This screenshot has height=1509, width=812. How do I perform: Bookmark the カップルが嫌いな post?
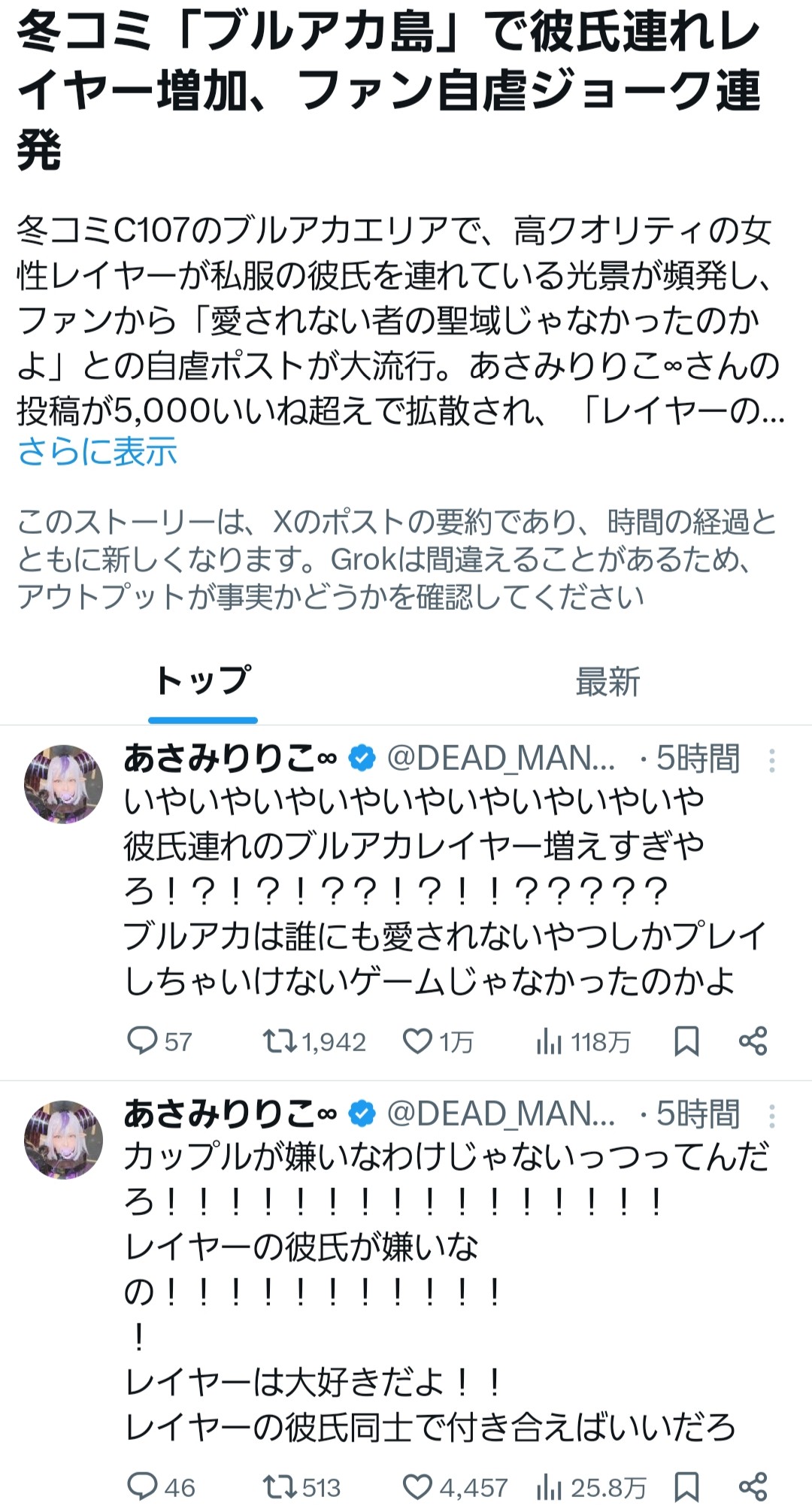click(686, 1486)
